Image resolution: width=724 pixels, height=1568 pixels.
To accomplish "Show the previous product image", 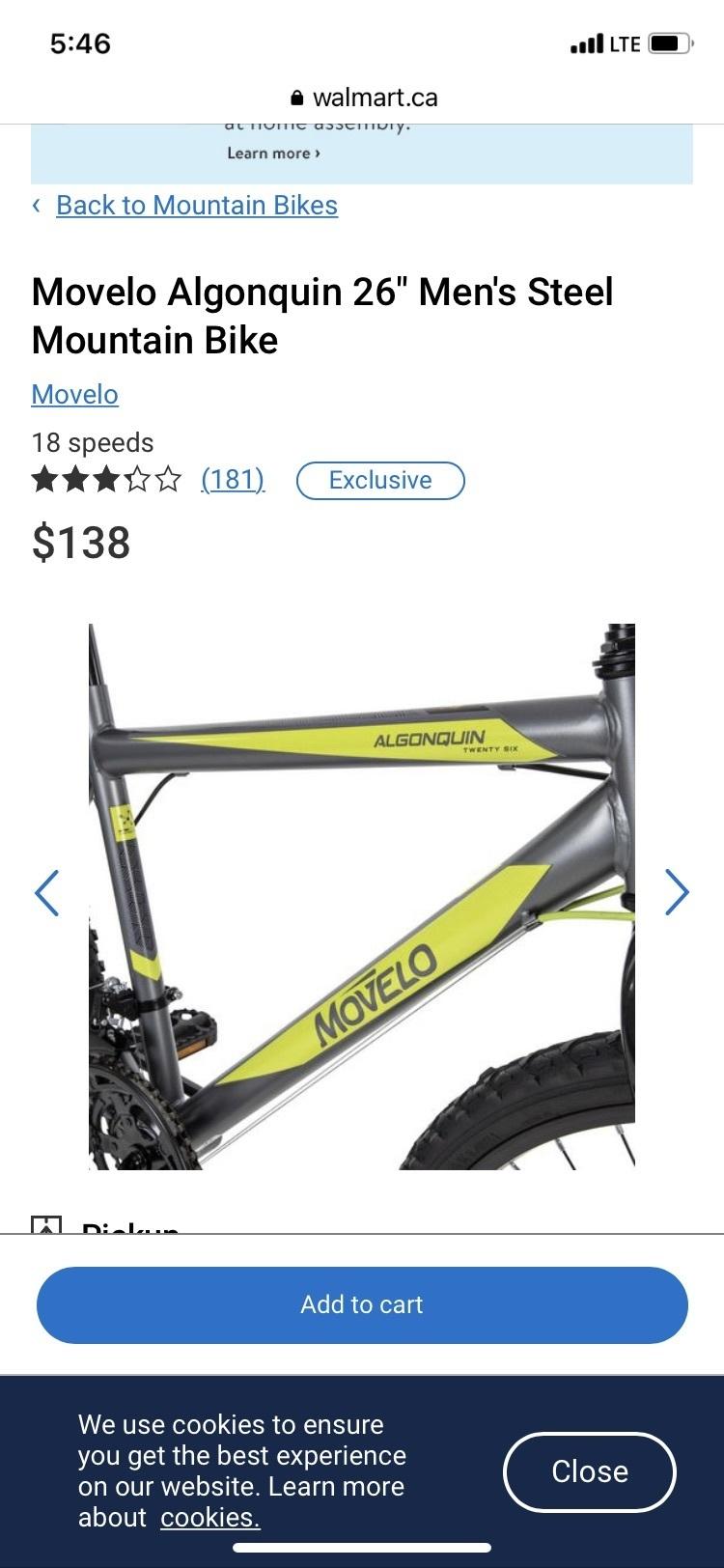I will coord(47,893).
